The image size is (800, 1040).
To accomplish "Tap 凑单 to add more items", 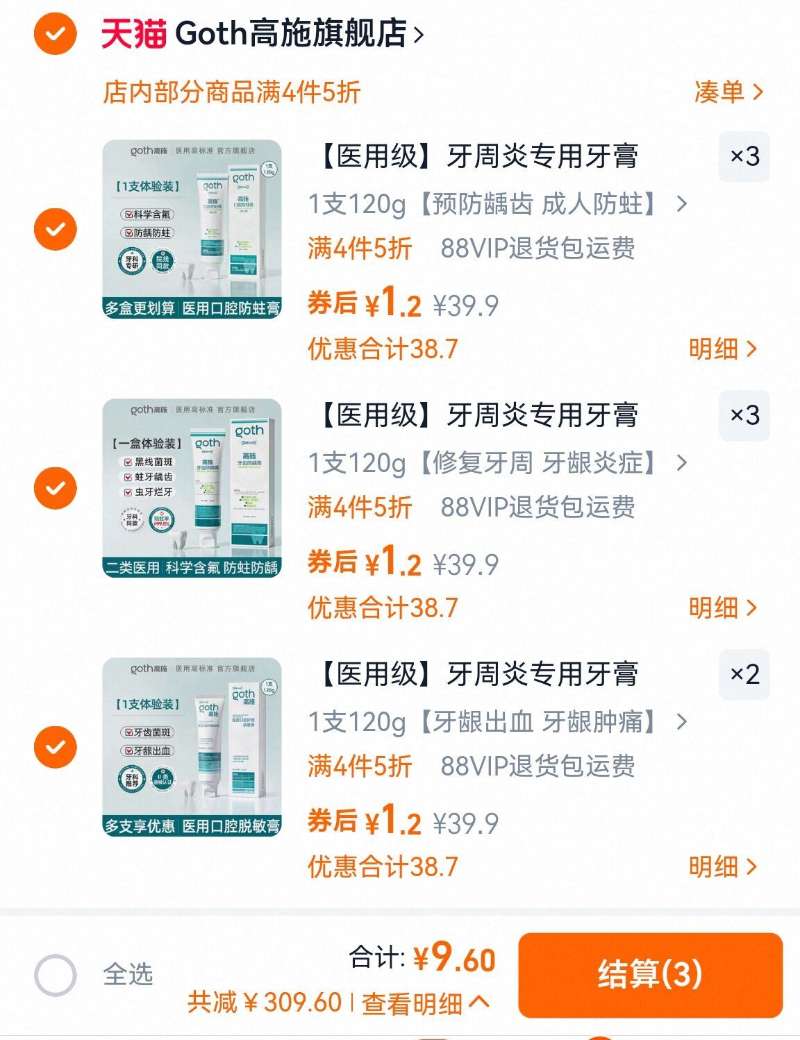I will 728,92.
